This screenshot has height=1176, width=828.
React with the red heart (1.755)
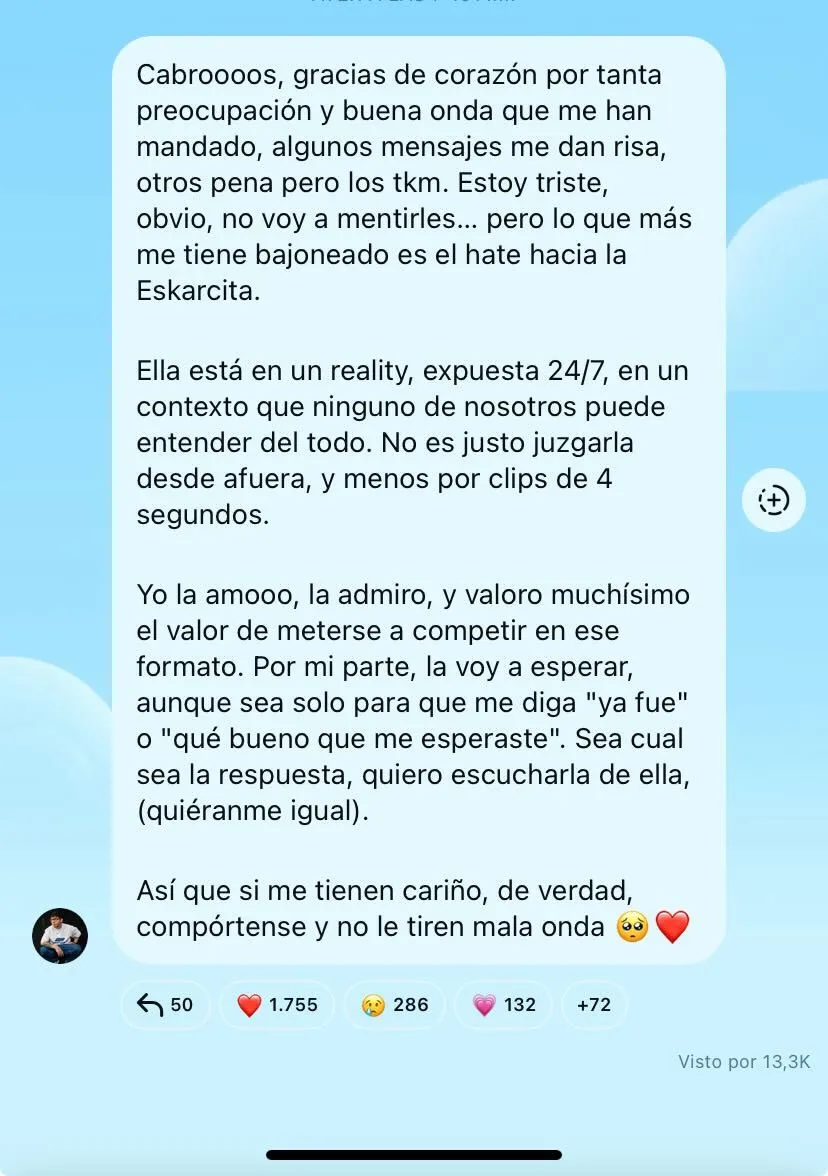(x=277, y=1005)
